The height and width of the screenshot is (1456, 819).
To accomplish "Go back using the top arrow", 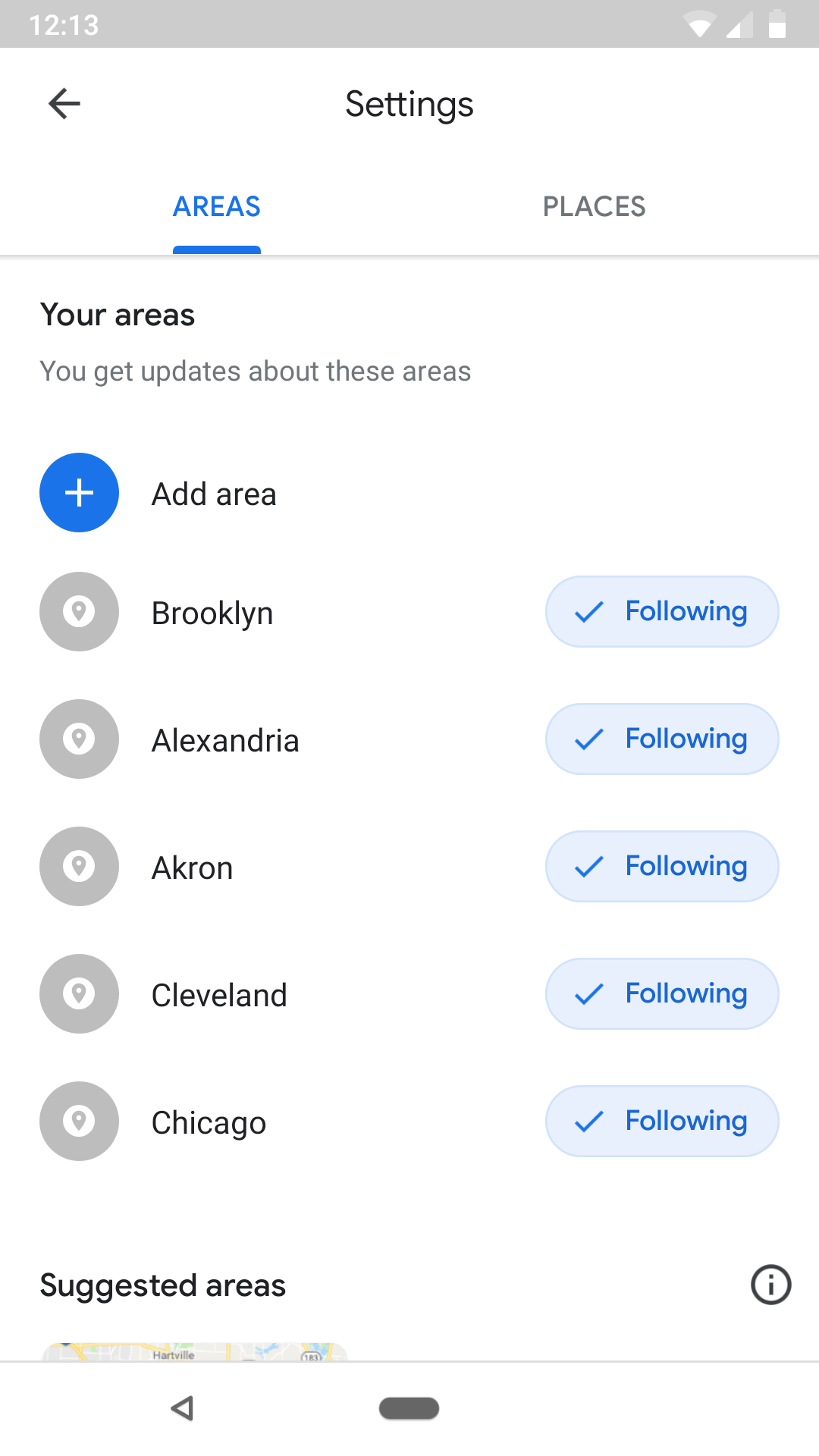I will [x=64, y=104].
